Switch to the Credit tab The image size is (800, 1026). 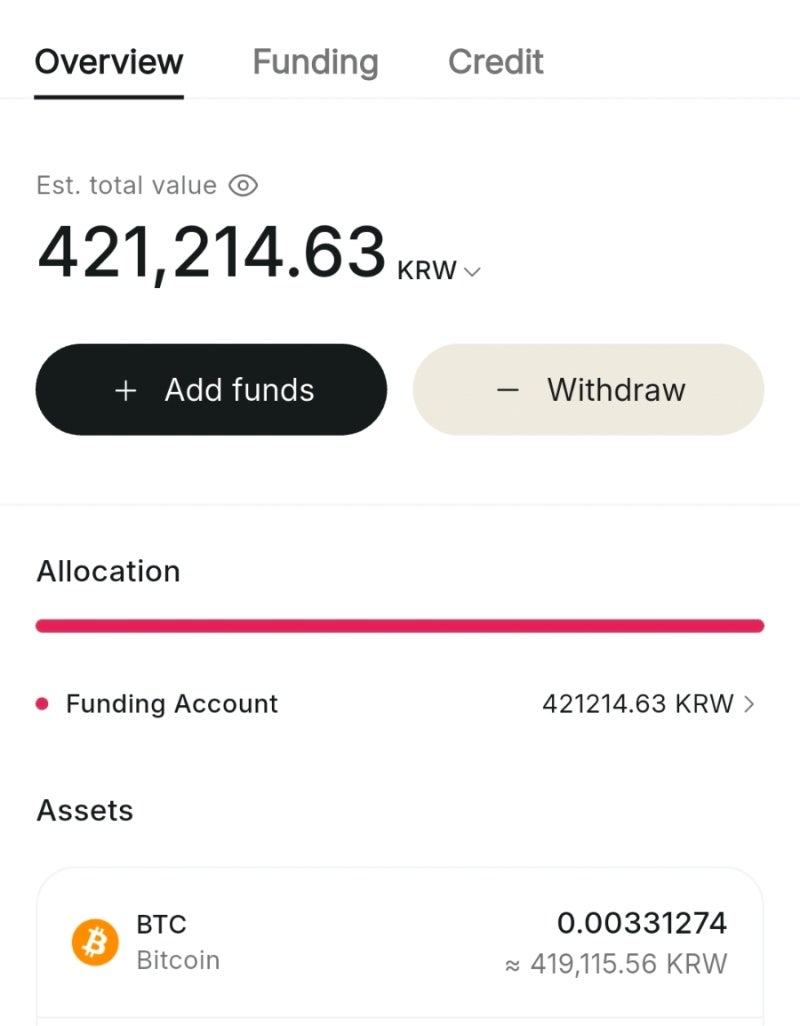point(495,62)
